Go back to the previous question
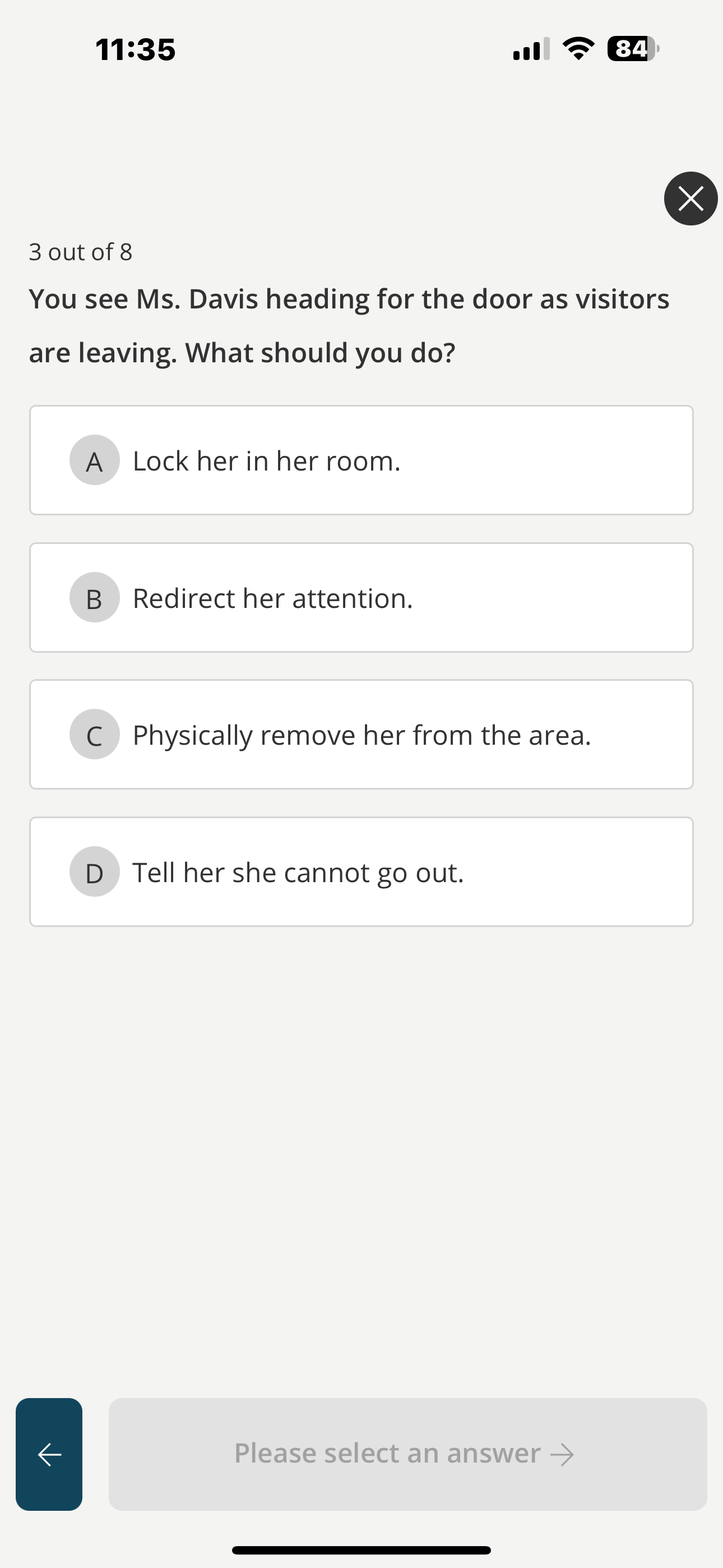The image size is (723, 1568). coord(49,1454)
